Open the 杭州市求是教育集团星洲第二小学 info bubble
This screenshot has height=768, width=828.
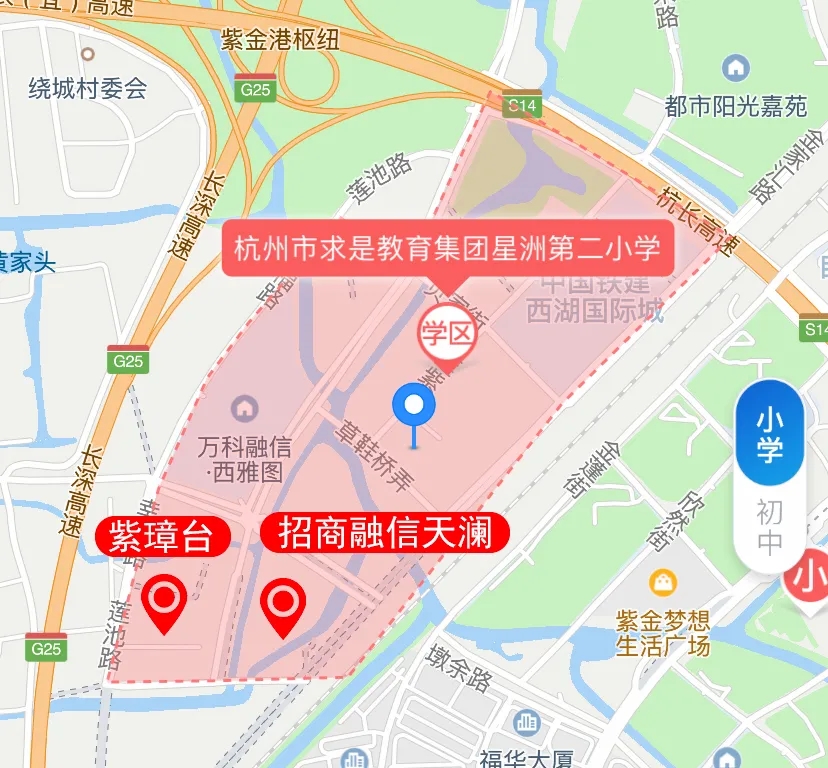(x=448, y=247)
